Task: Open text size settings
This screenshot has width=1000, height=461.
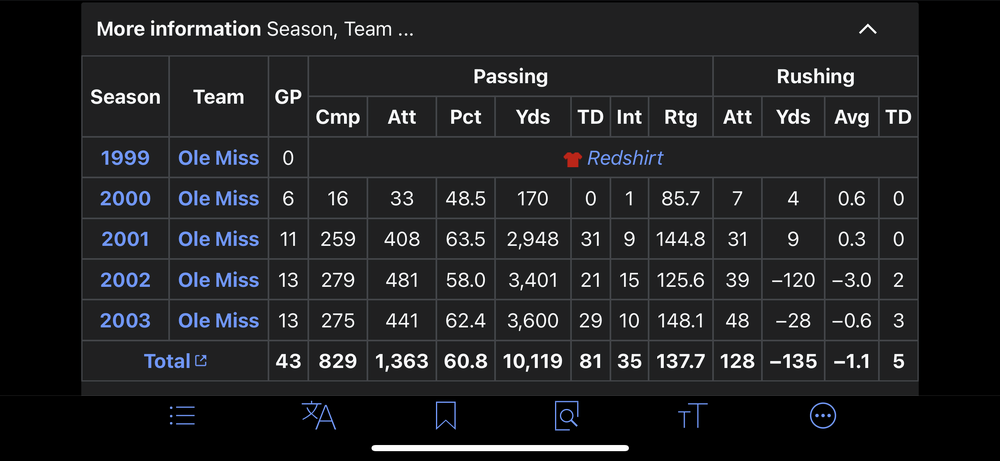Action: 692,416
